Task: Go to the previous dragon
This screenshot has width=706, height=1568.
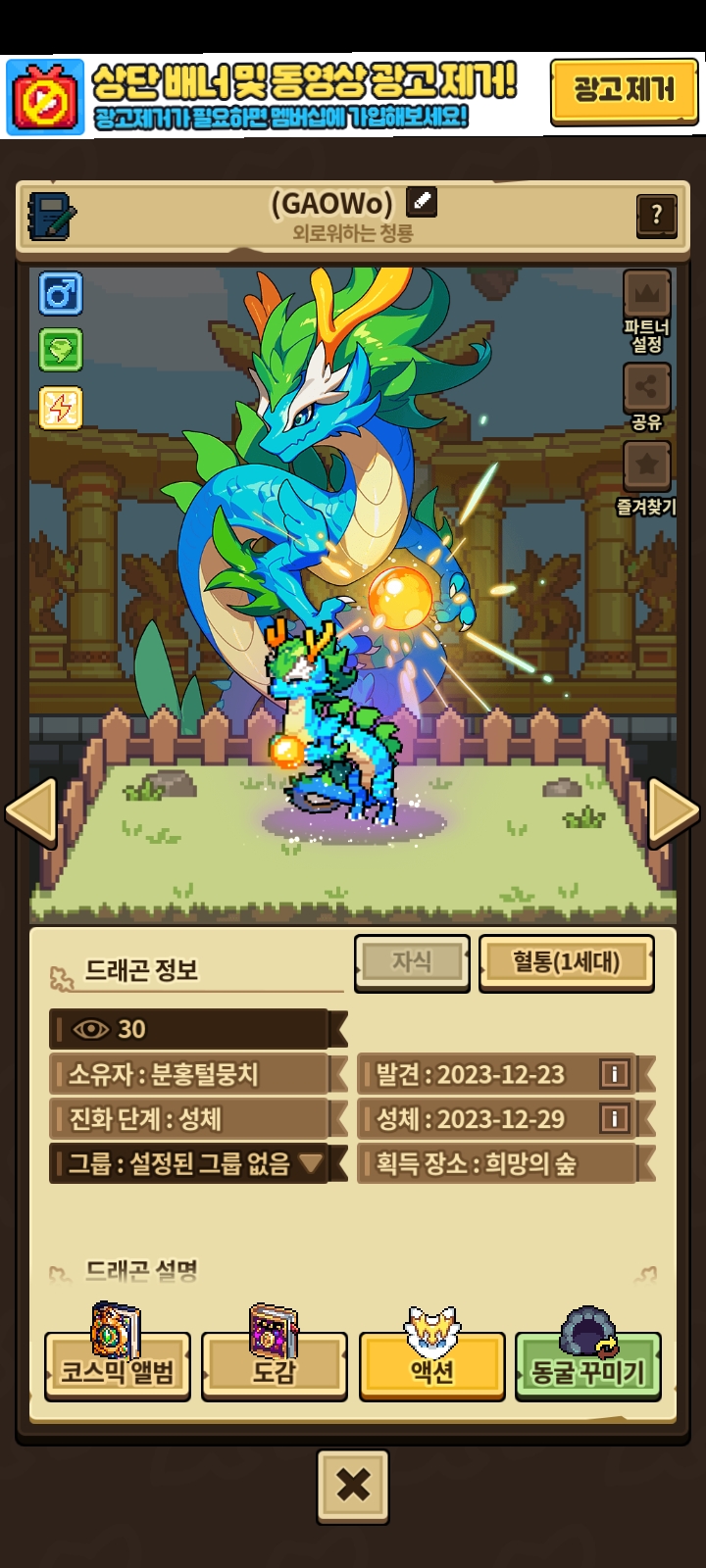Action: tap(31, 811)
